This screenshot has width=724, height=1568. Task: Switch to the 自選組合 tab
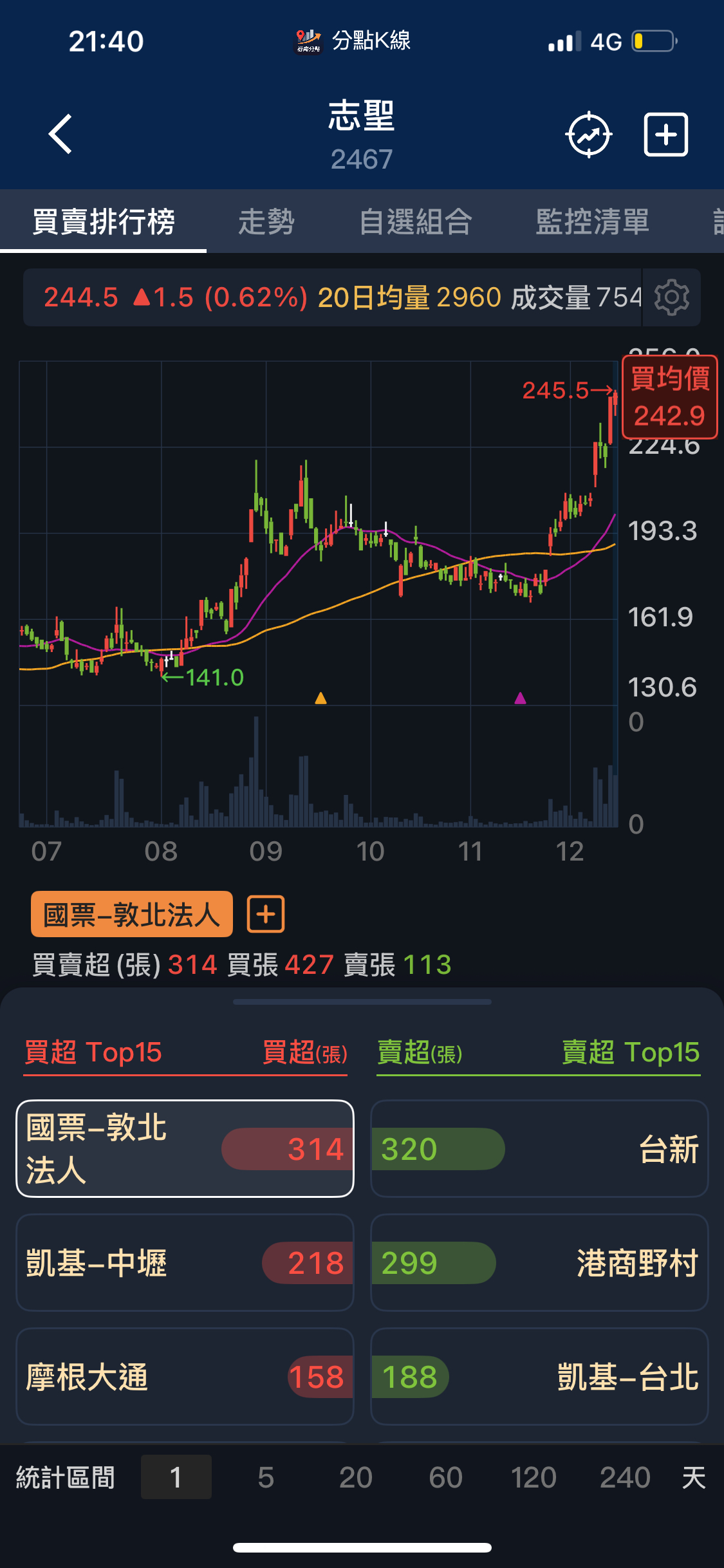415,222
